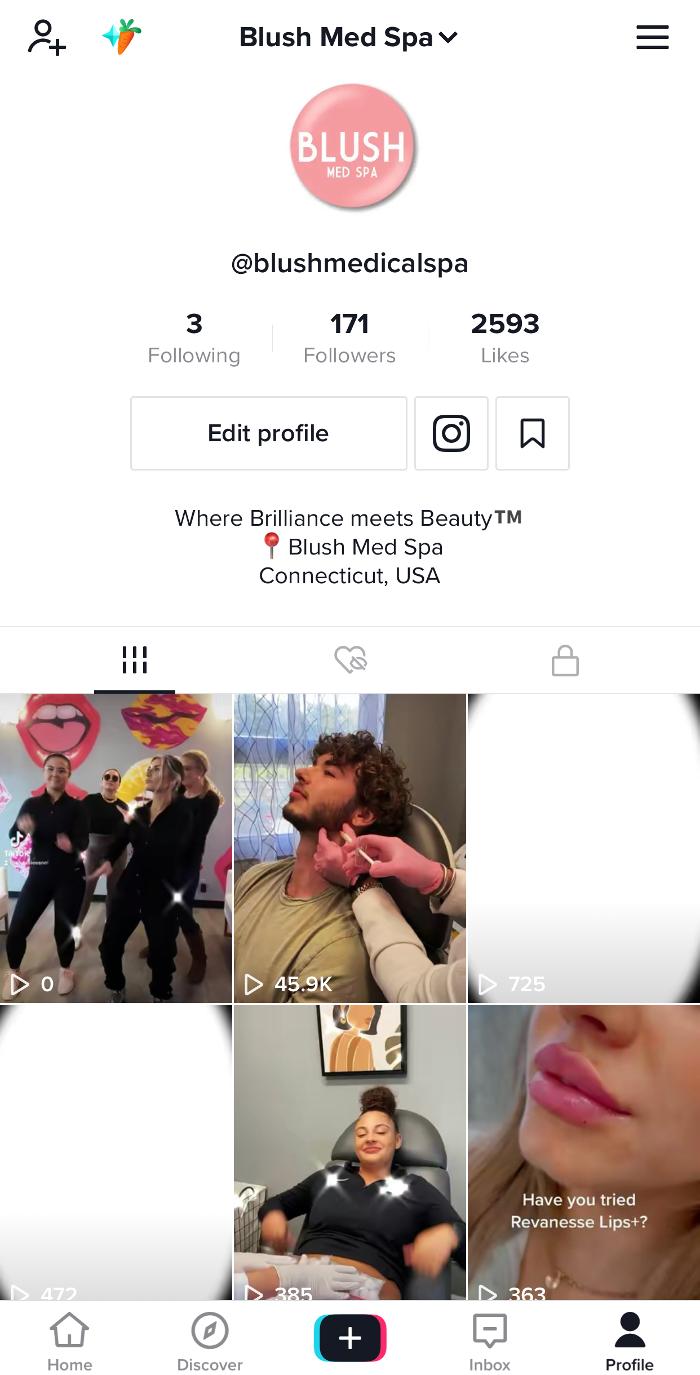Go to the Home tab
Screen dimensions: 700x1375
(70, 1341)
